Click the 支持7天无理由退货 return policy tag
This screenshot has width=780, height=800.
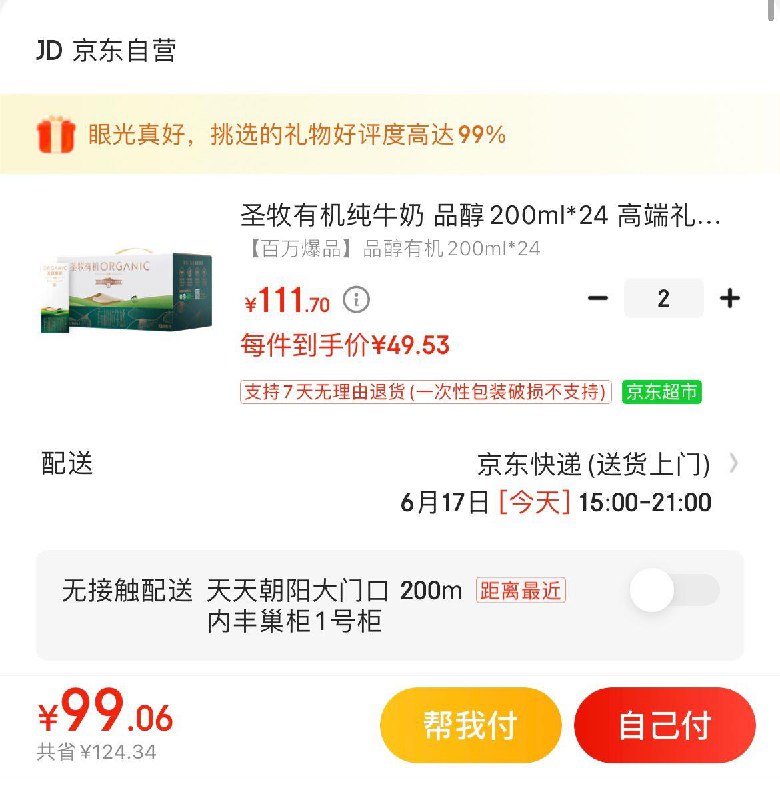[421, 392]
